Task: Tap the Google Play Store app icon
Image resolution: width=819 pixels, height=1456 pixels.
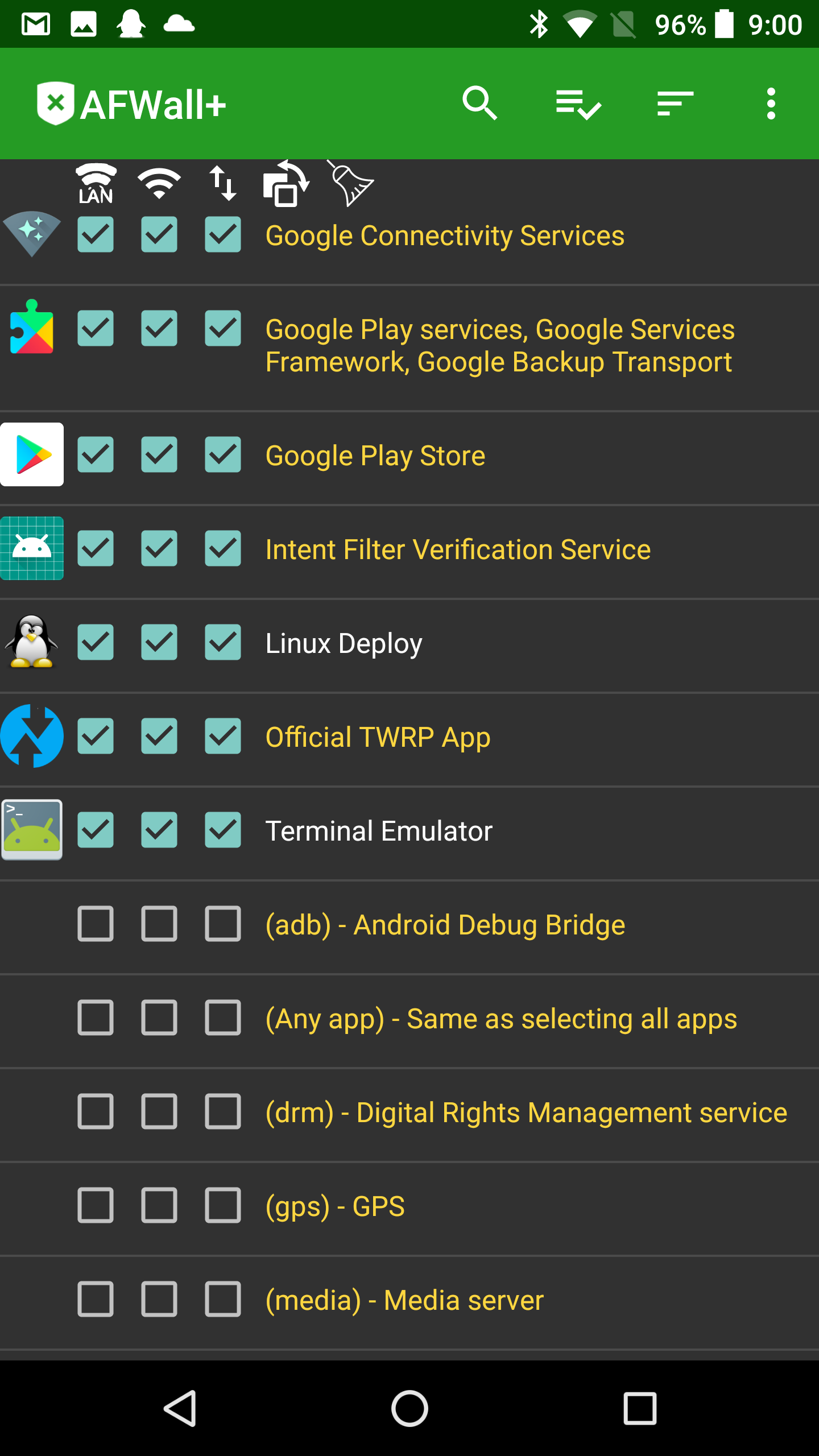Action: click(32, 454)
